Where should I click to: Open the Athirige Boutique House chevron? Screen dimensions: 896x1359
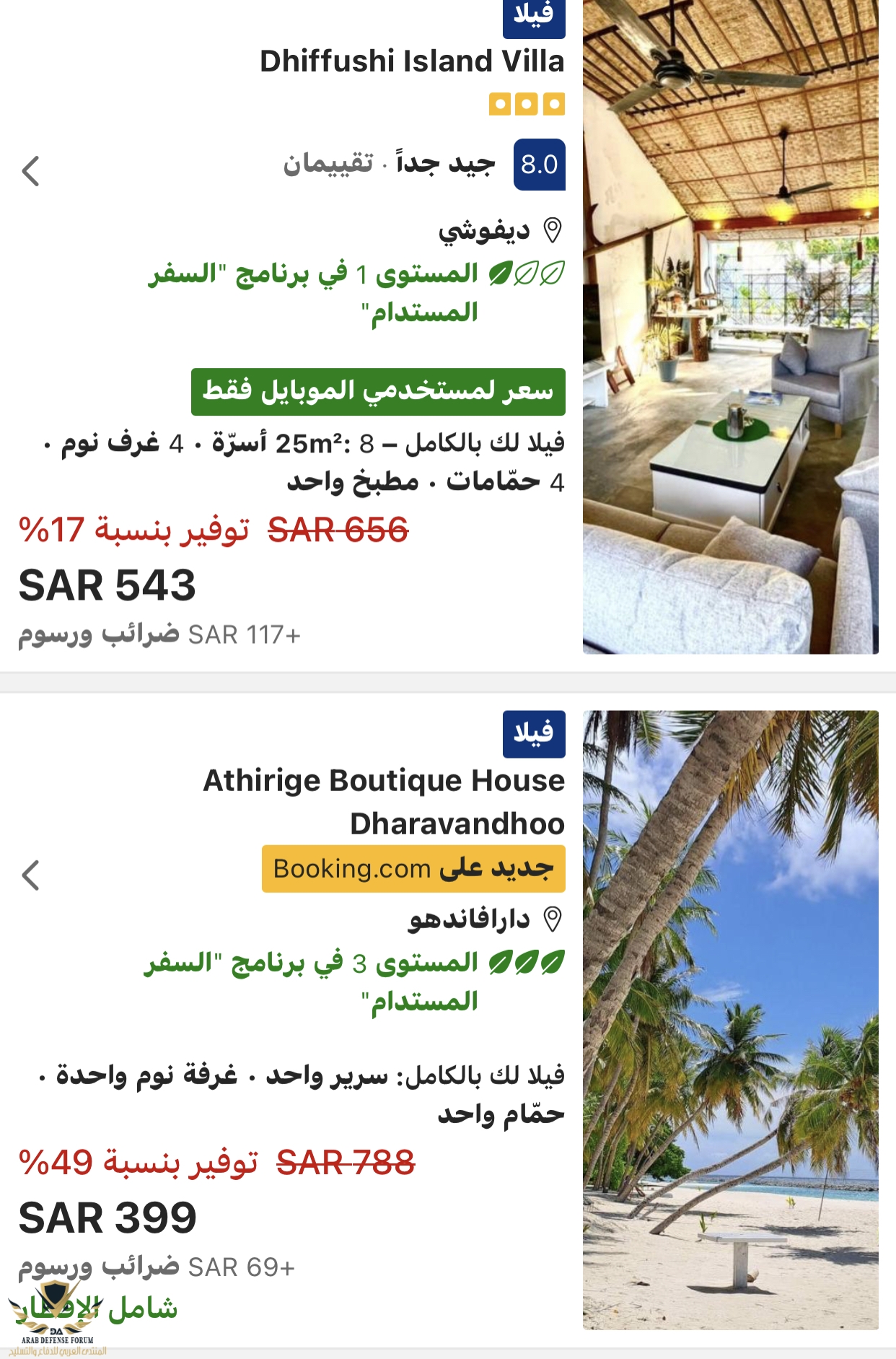click(x=30, y=875)
